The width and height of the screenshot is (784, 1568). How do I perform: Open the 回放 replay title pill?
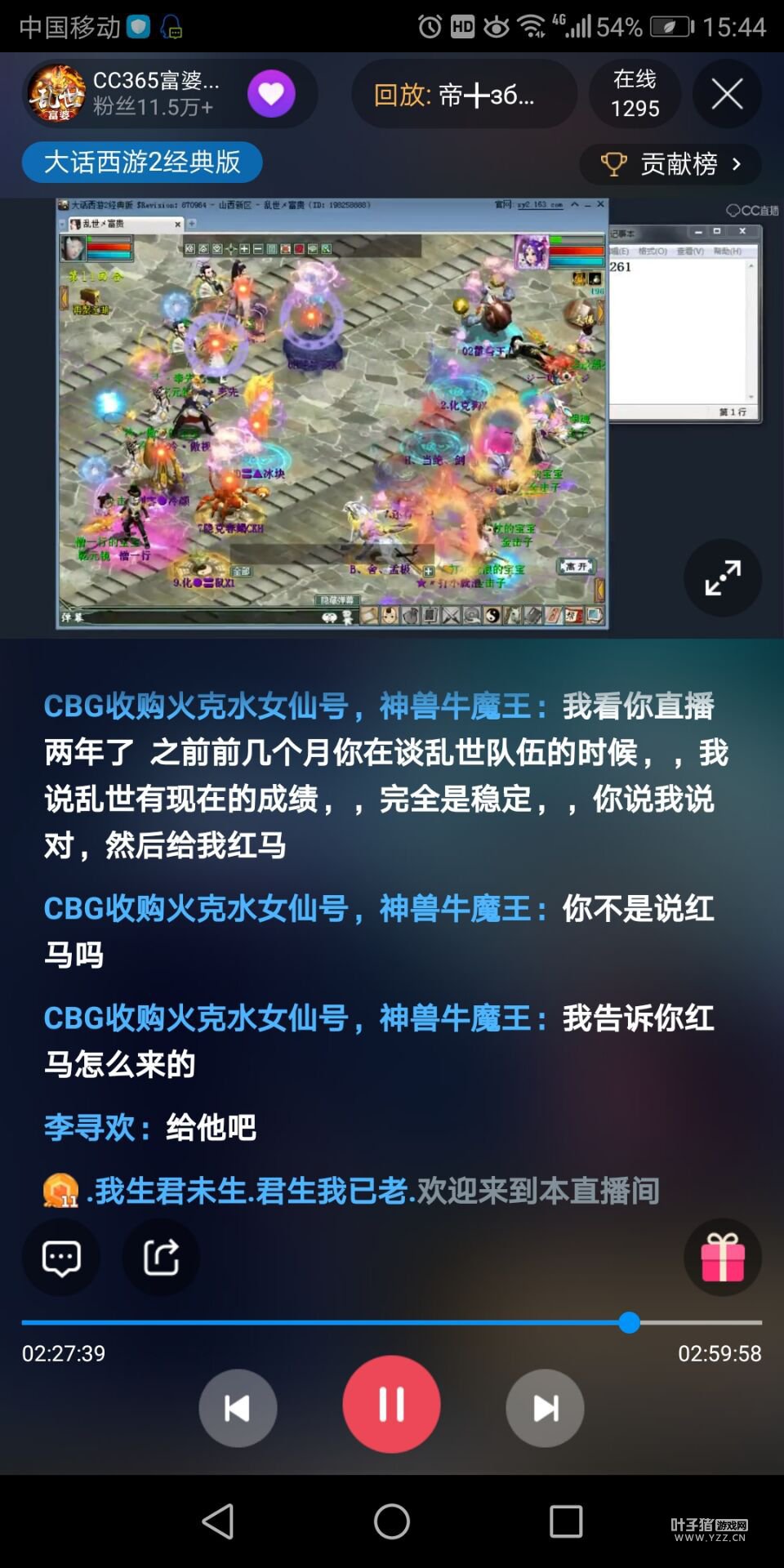(x=463, y=94)
